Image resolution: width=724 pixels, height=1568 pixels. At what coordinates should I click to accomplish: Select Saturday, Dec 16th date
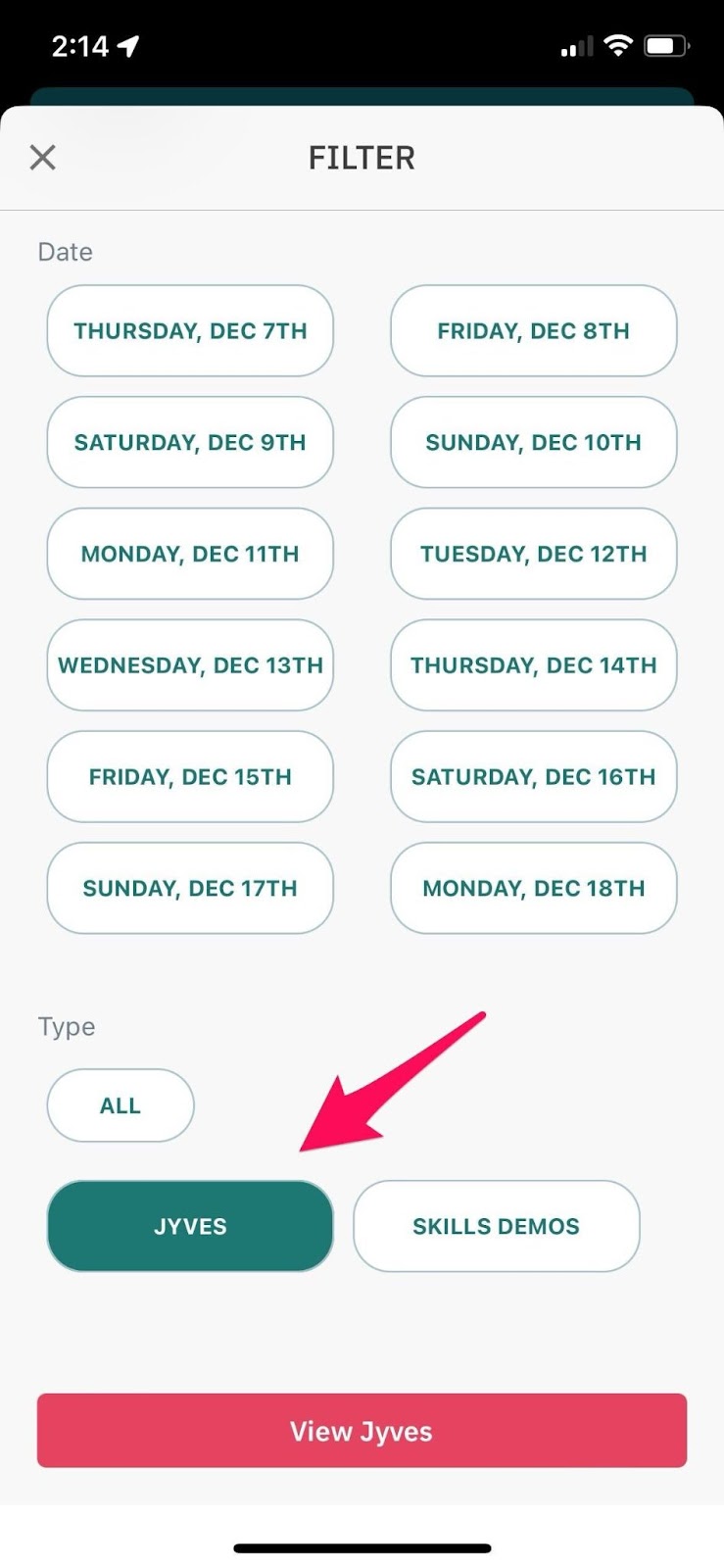click(x=534, y=776)
